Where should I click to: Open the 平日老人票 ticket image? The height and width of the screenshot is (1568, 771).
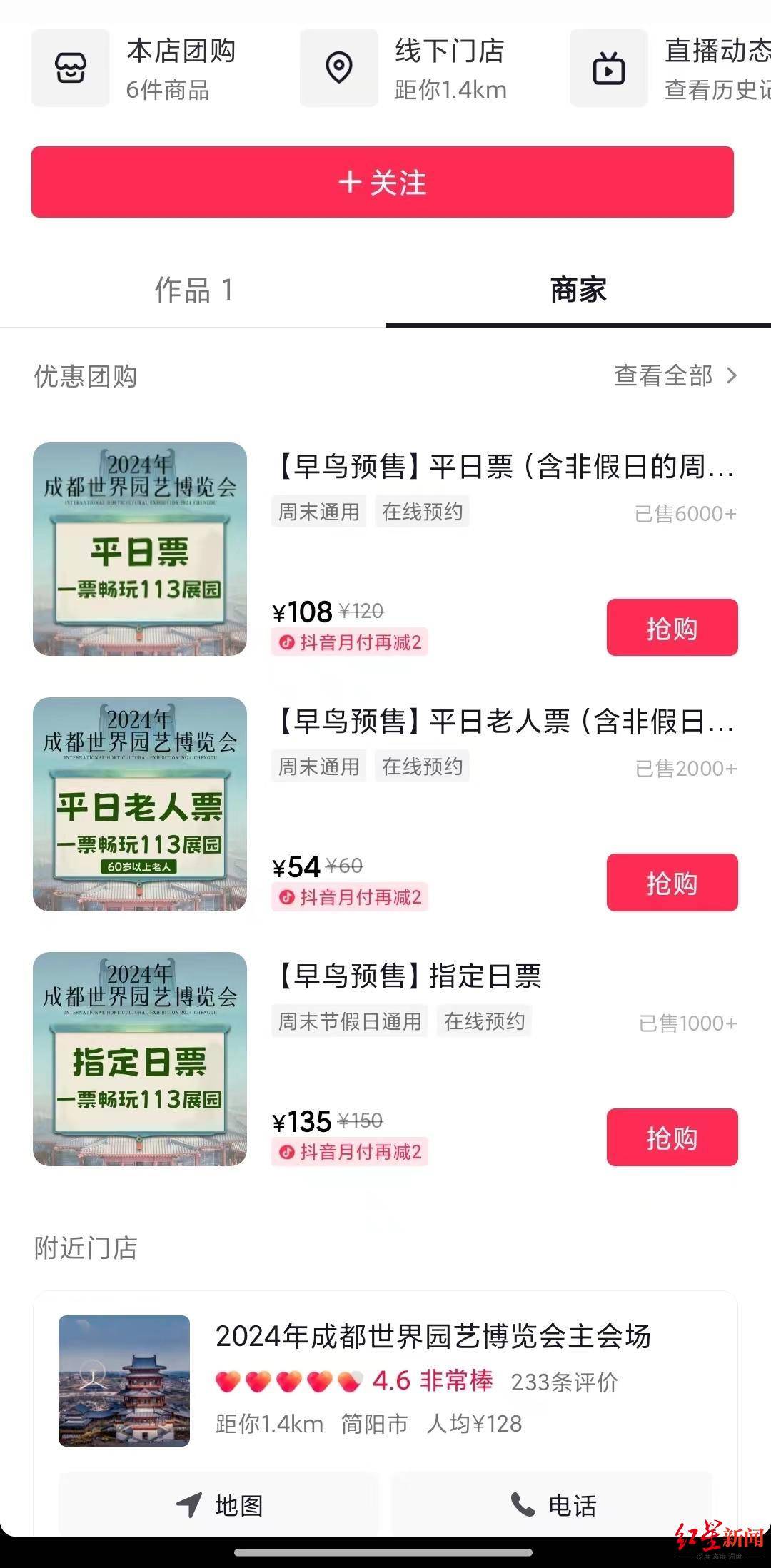[x=140, y=804]
